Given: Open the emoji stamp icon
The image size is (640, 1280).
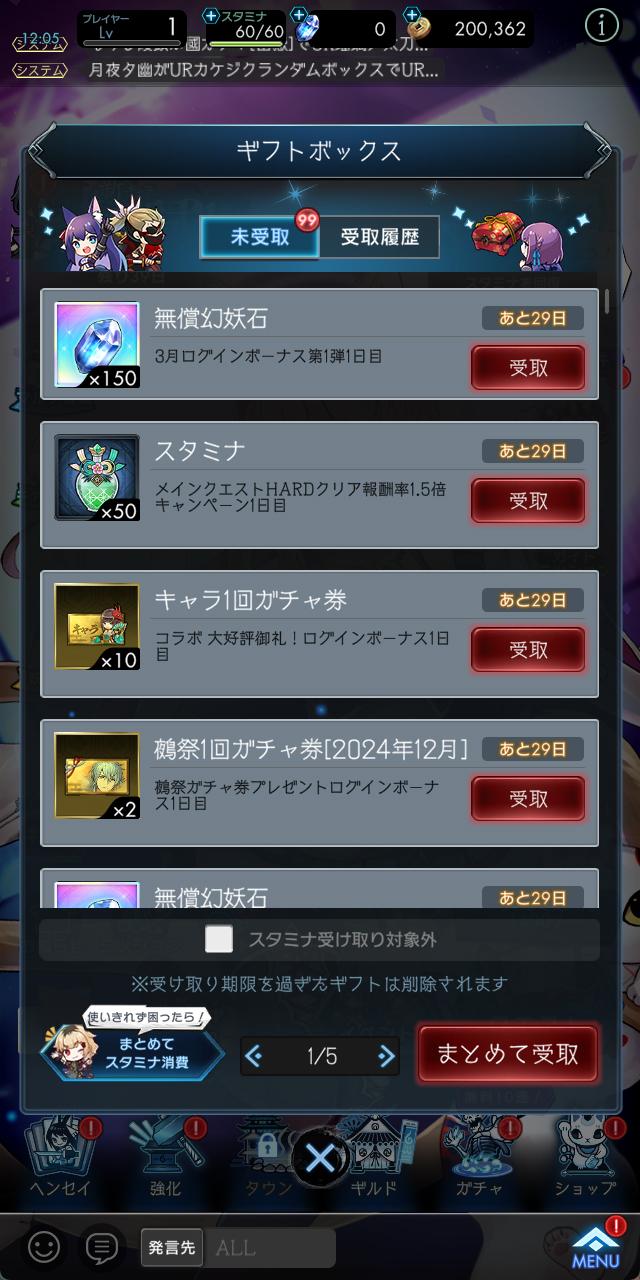Looking at the screenshot, I should pyautogui.click(x=44, y=1247).
